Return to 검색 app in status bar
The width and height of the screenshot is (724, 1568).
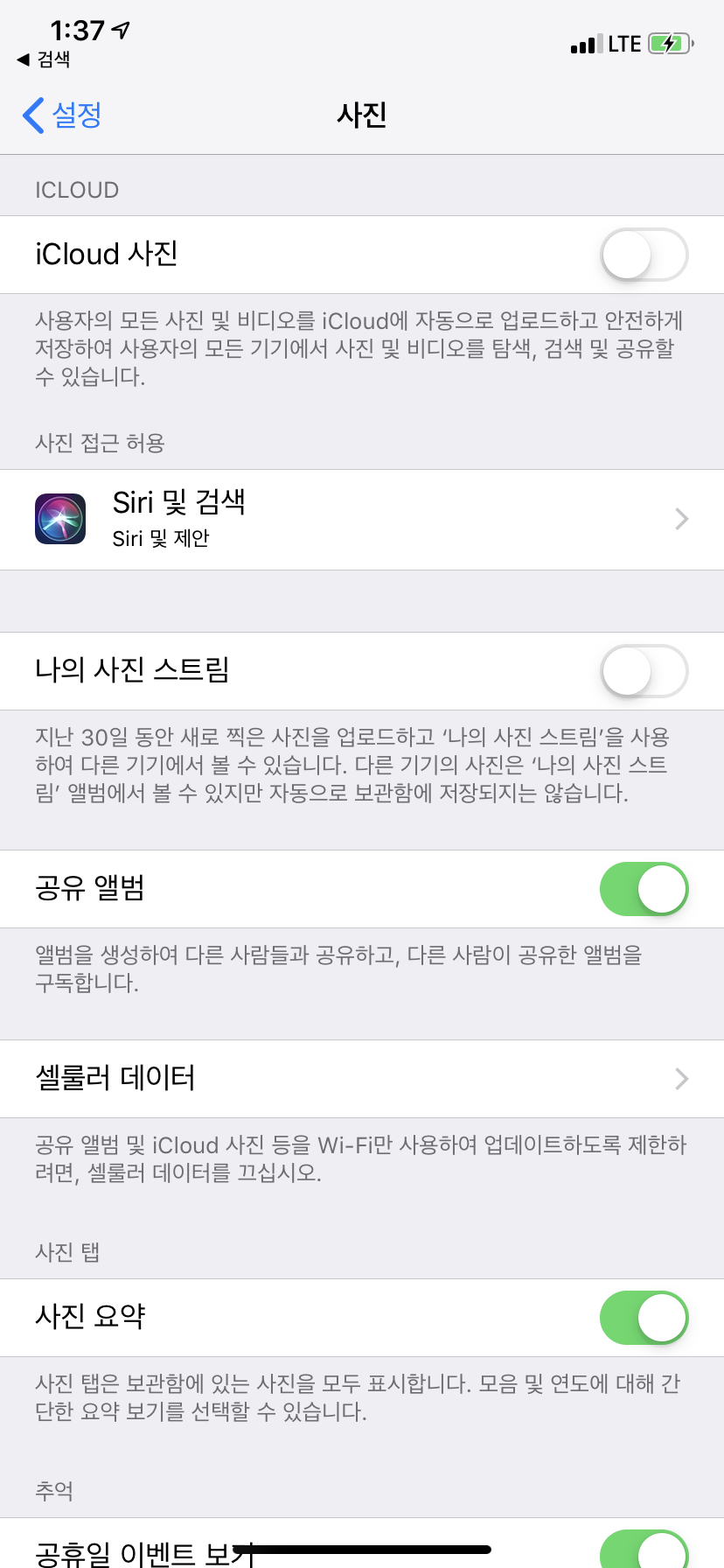(44, 59)
